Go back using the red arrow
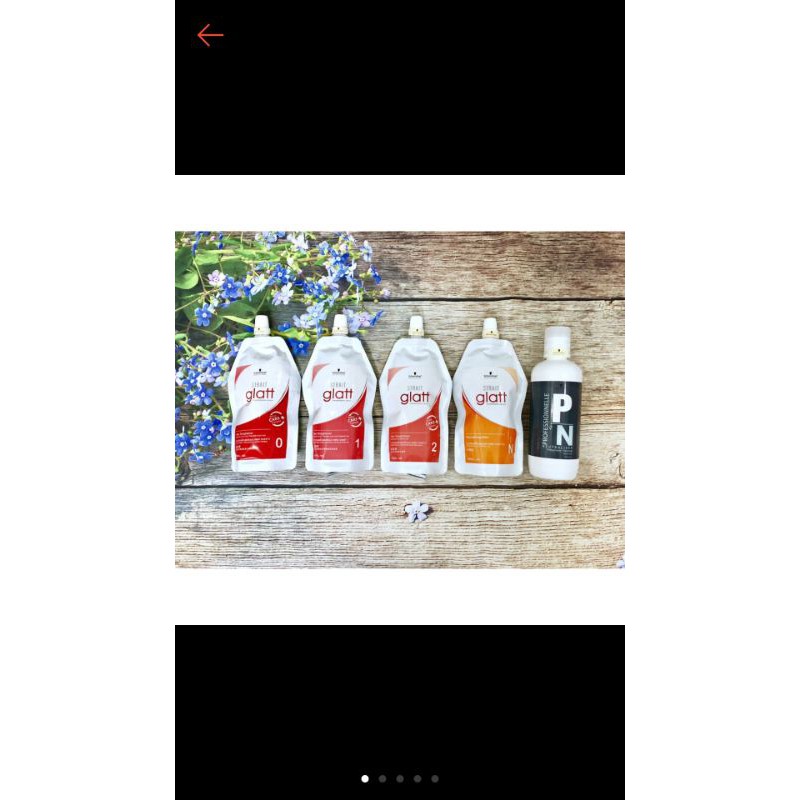This screenshot has width=800, height=800. tap(210, 35)
